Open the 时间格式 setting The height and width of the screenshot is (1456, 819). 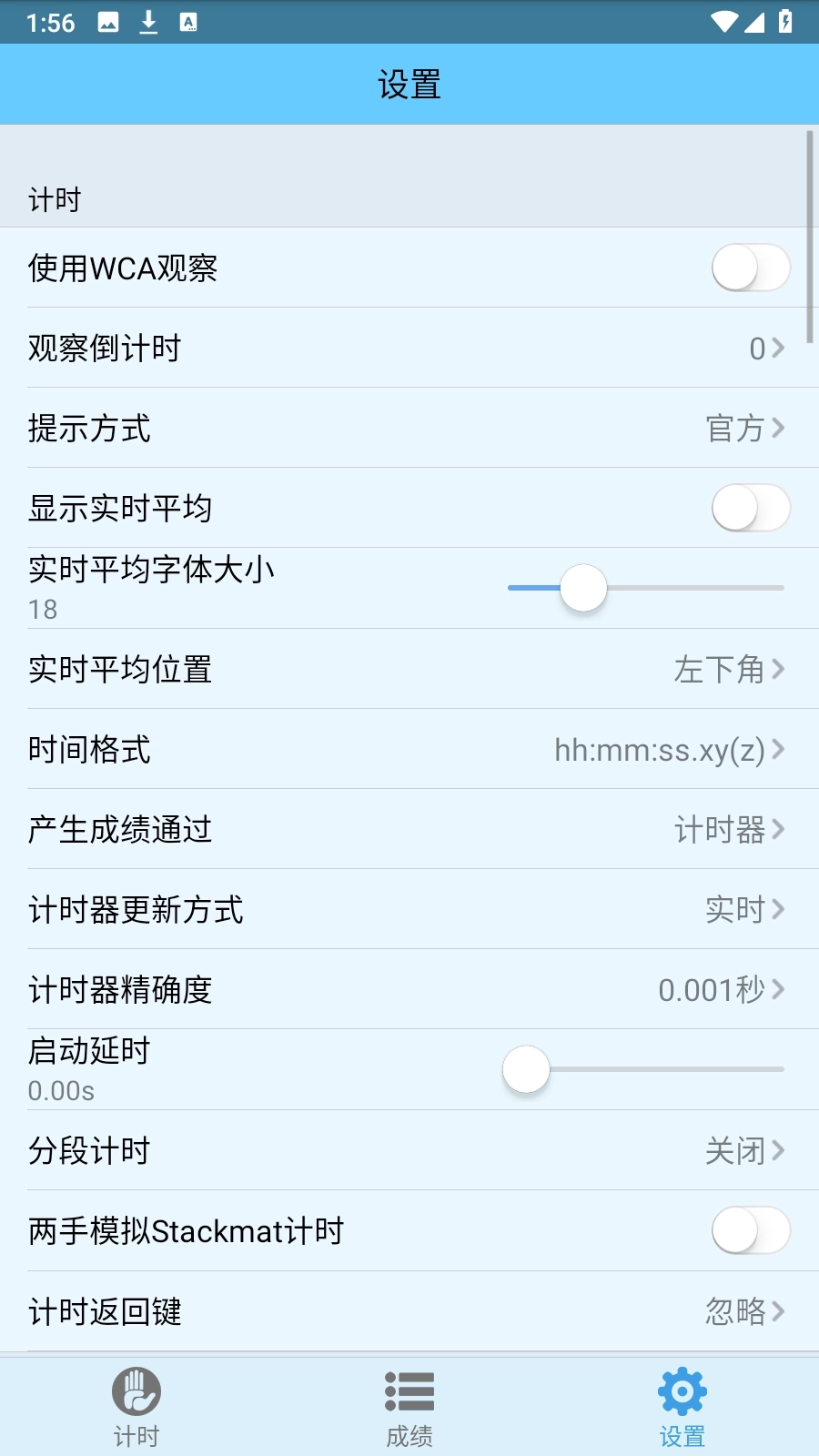(x=409, y=749)
